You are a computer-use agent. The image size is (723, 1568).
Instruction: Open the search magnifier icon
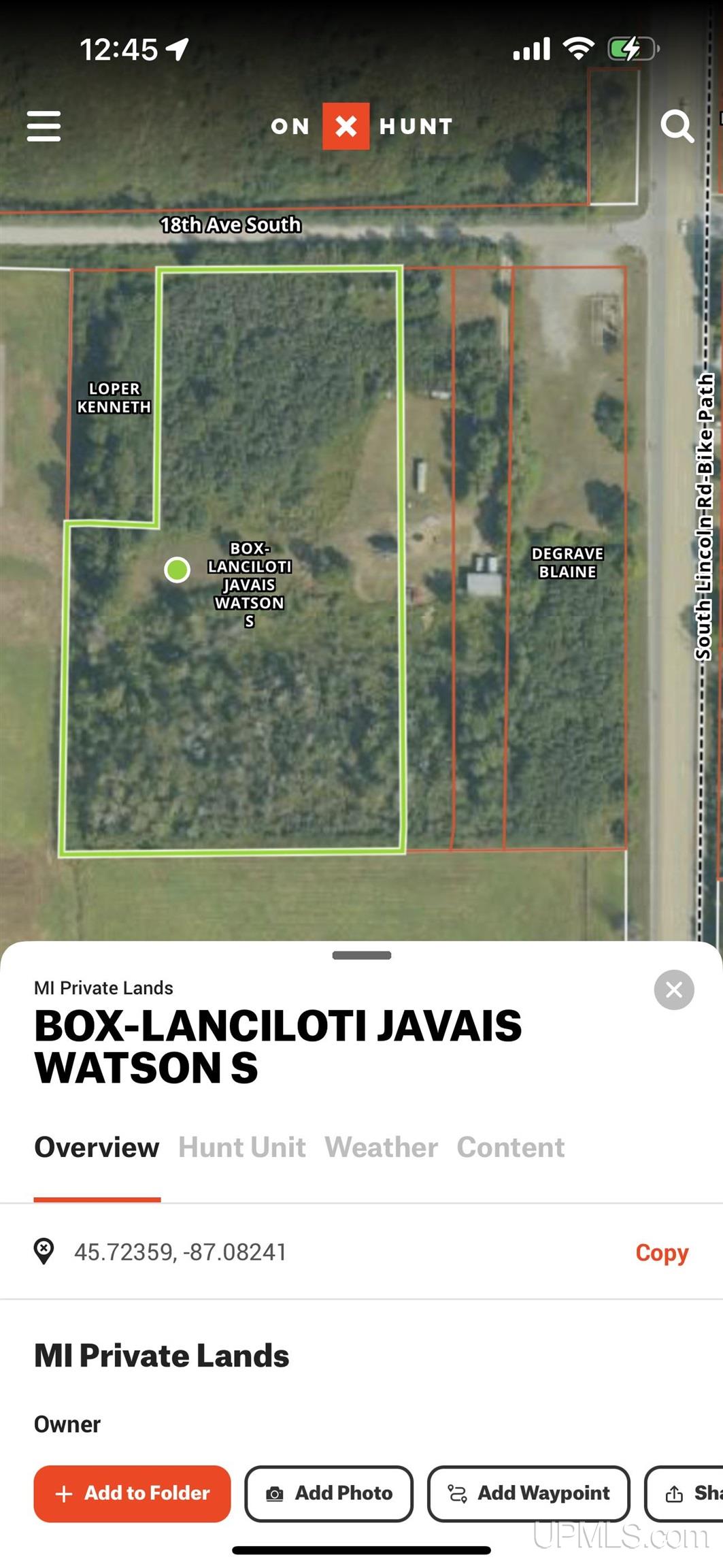676,126
